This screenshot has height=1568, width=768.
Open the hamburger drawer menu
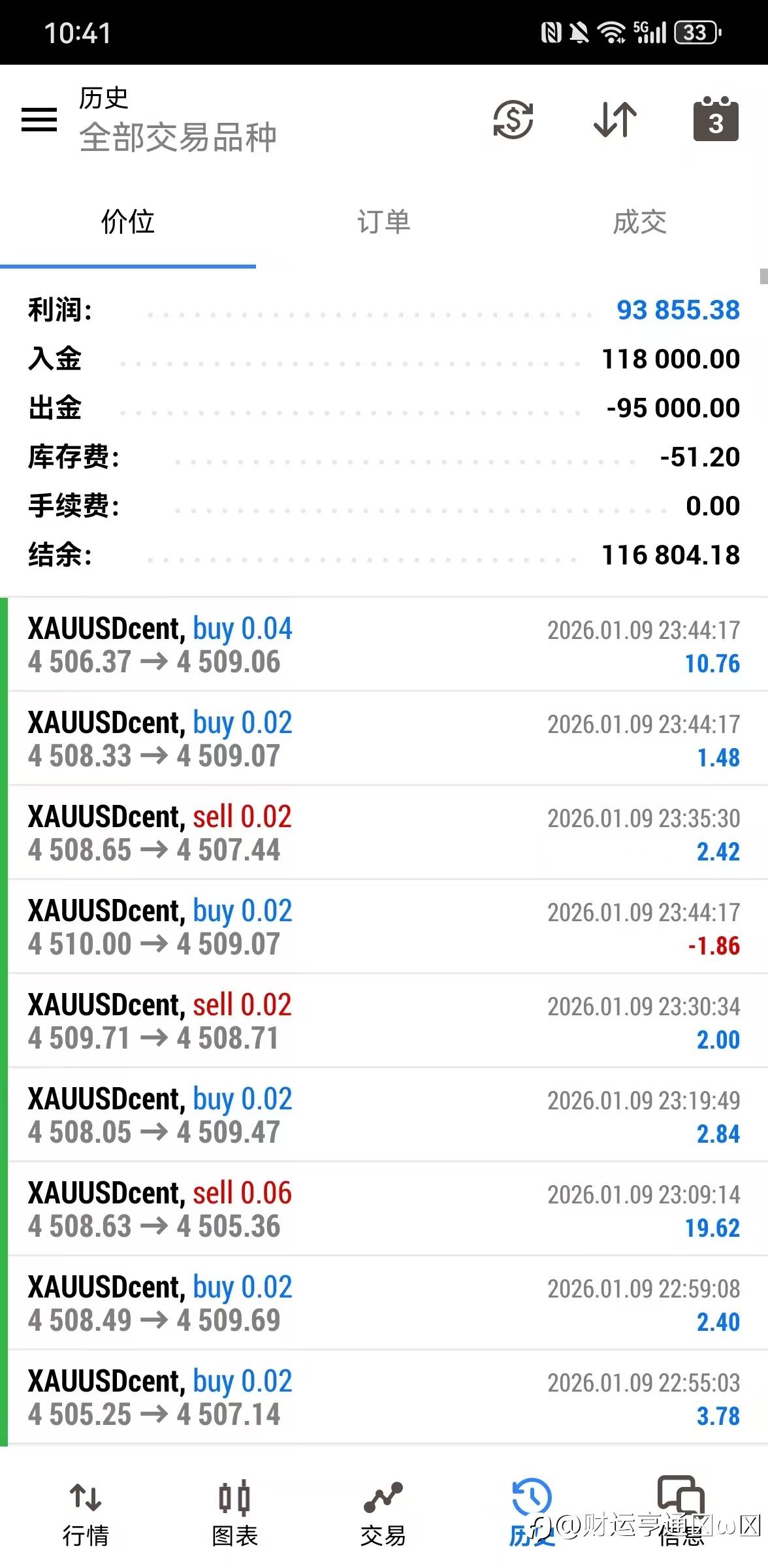click(39, 120)
